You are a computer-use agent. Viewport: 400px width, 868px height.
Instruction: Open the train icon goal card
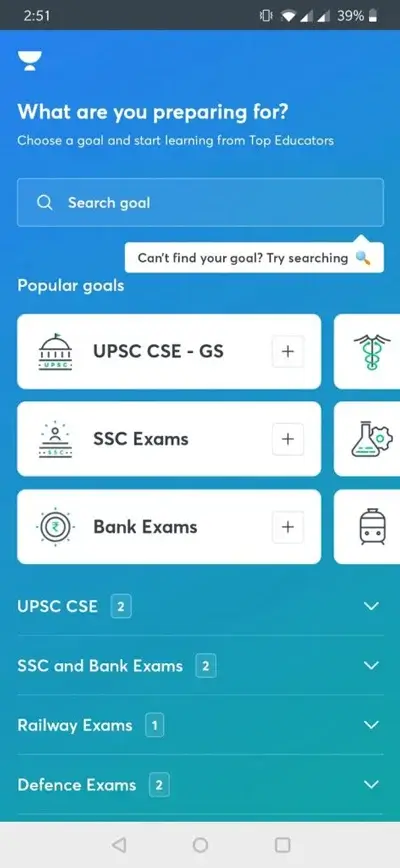tap(367, 527)
